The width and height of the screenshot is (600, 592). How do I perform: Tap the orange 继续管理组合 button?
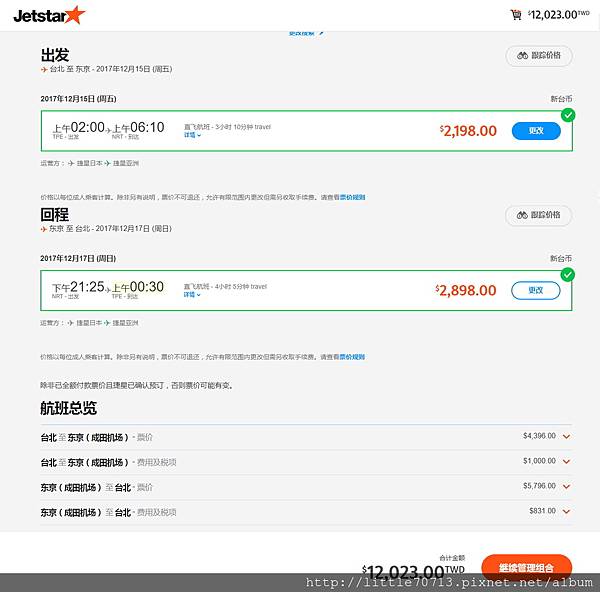point(526,566)
